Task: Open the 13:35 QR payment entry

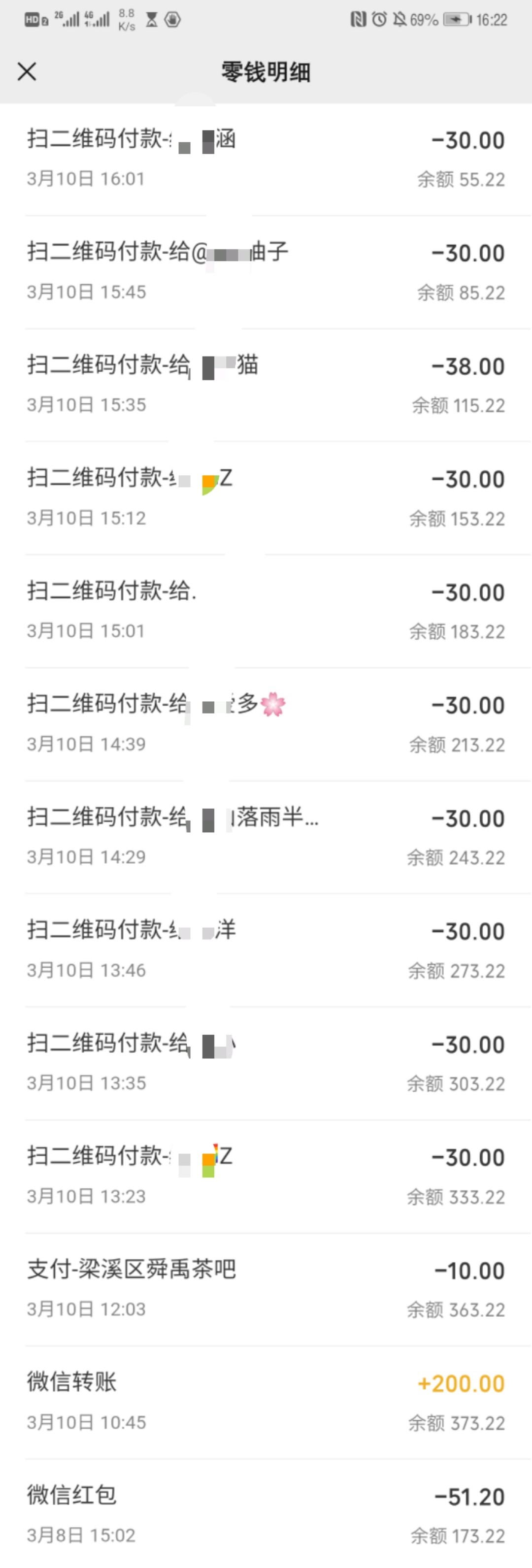Action: [x=266, y=1063]
